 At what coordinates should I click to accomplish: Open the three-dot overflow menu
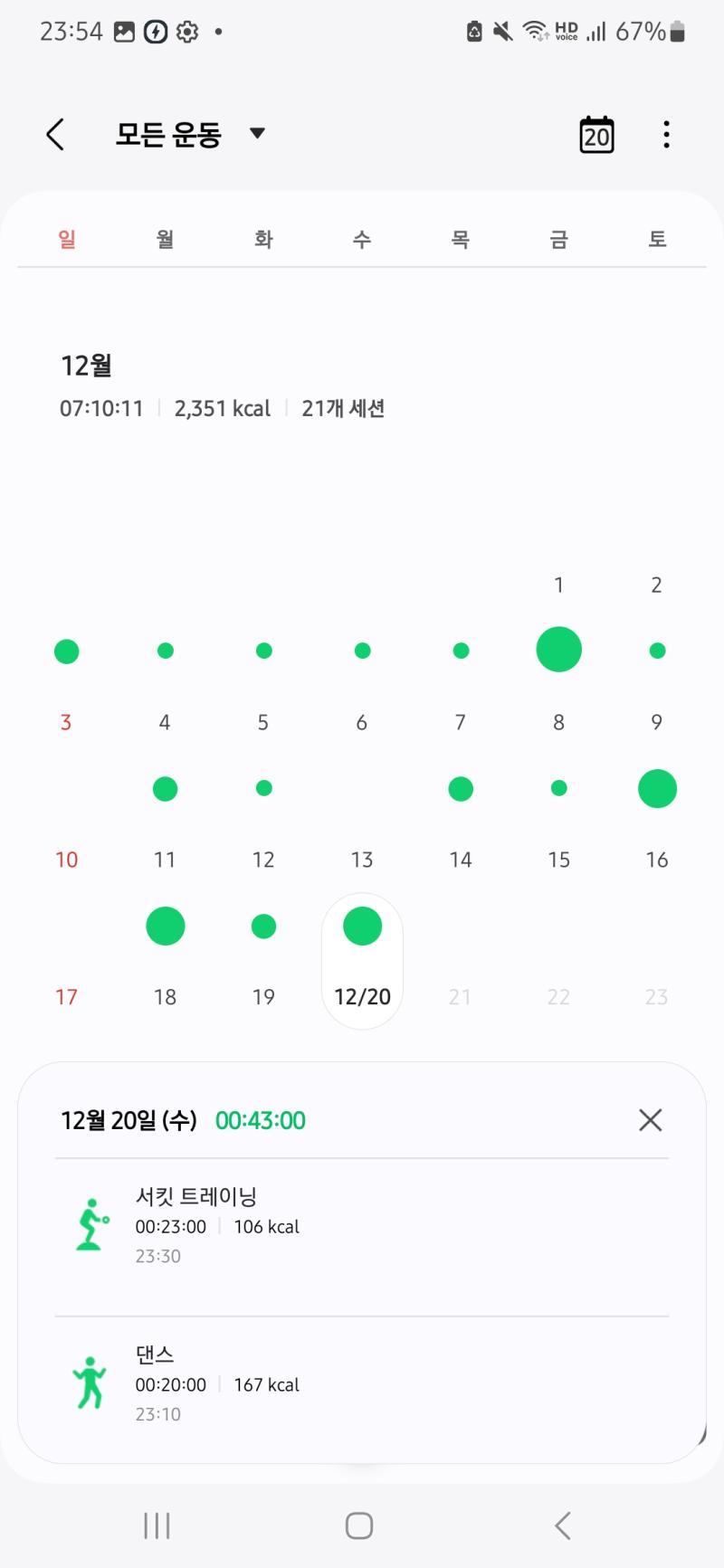tap(666, 135)
